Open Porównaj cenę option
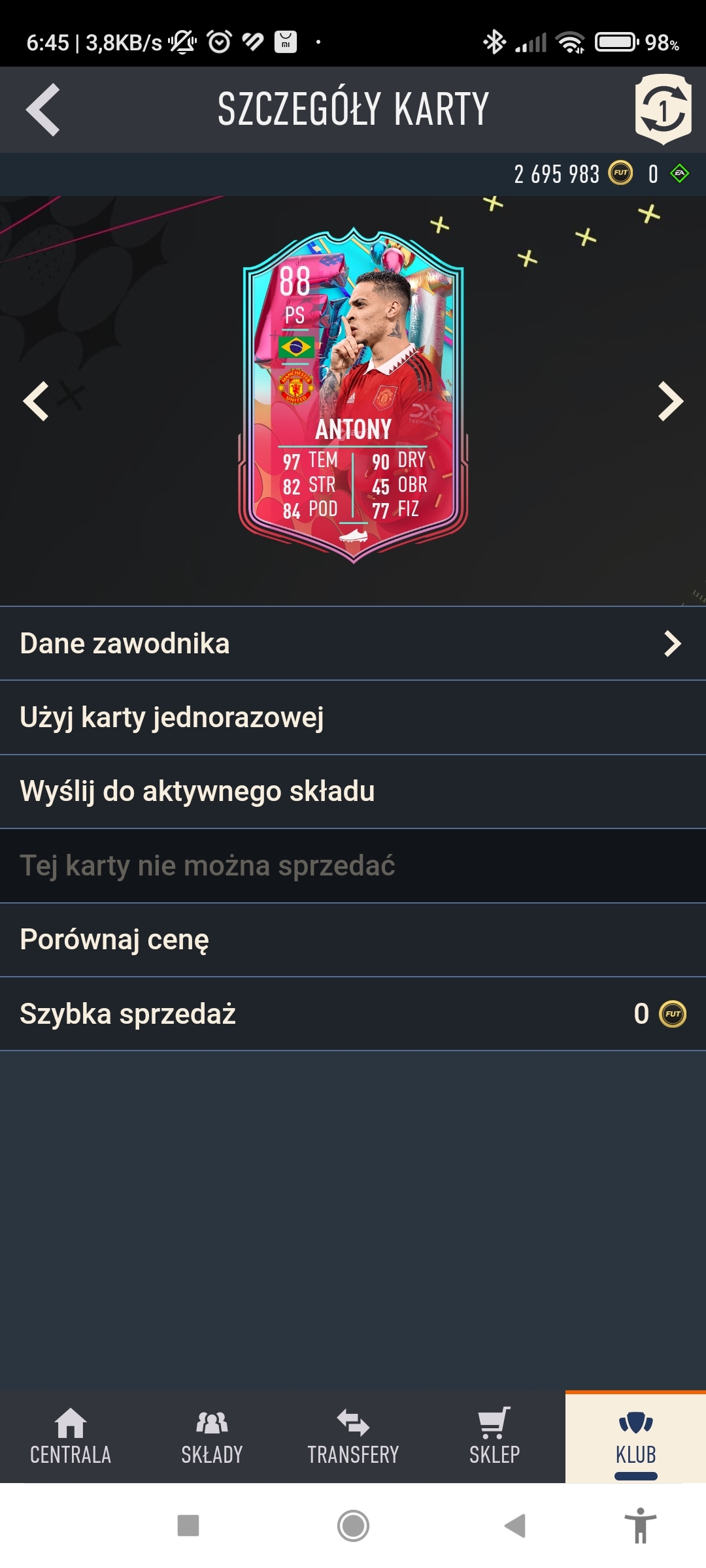This screenshot has height=1568, width=706. click(x=353, y=939)
